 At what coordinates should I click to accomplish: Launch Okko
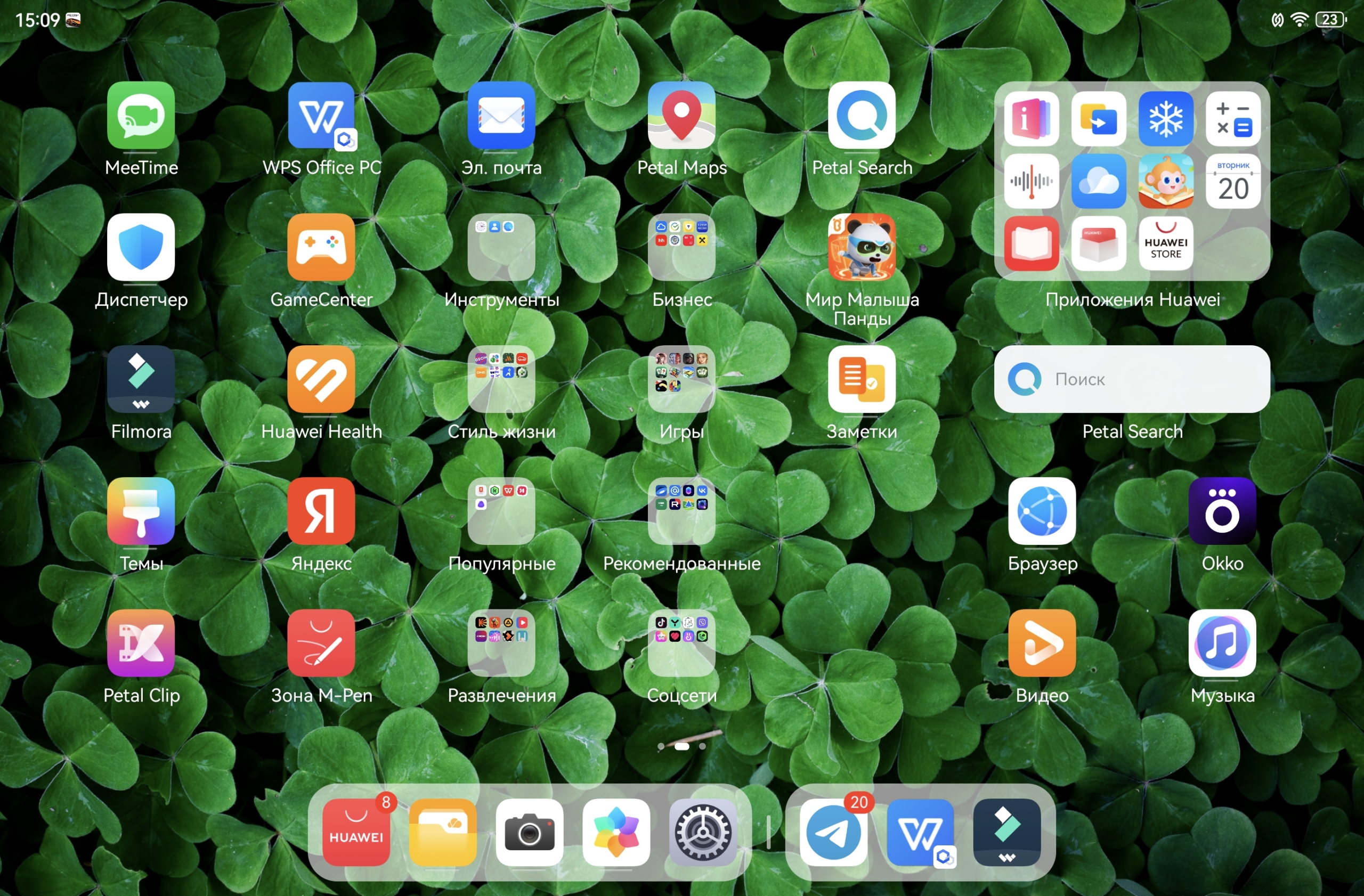click(x=1222, y=510)
